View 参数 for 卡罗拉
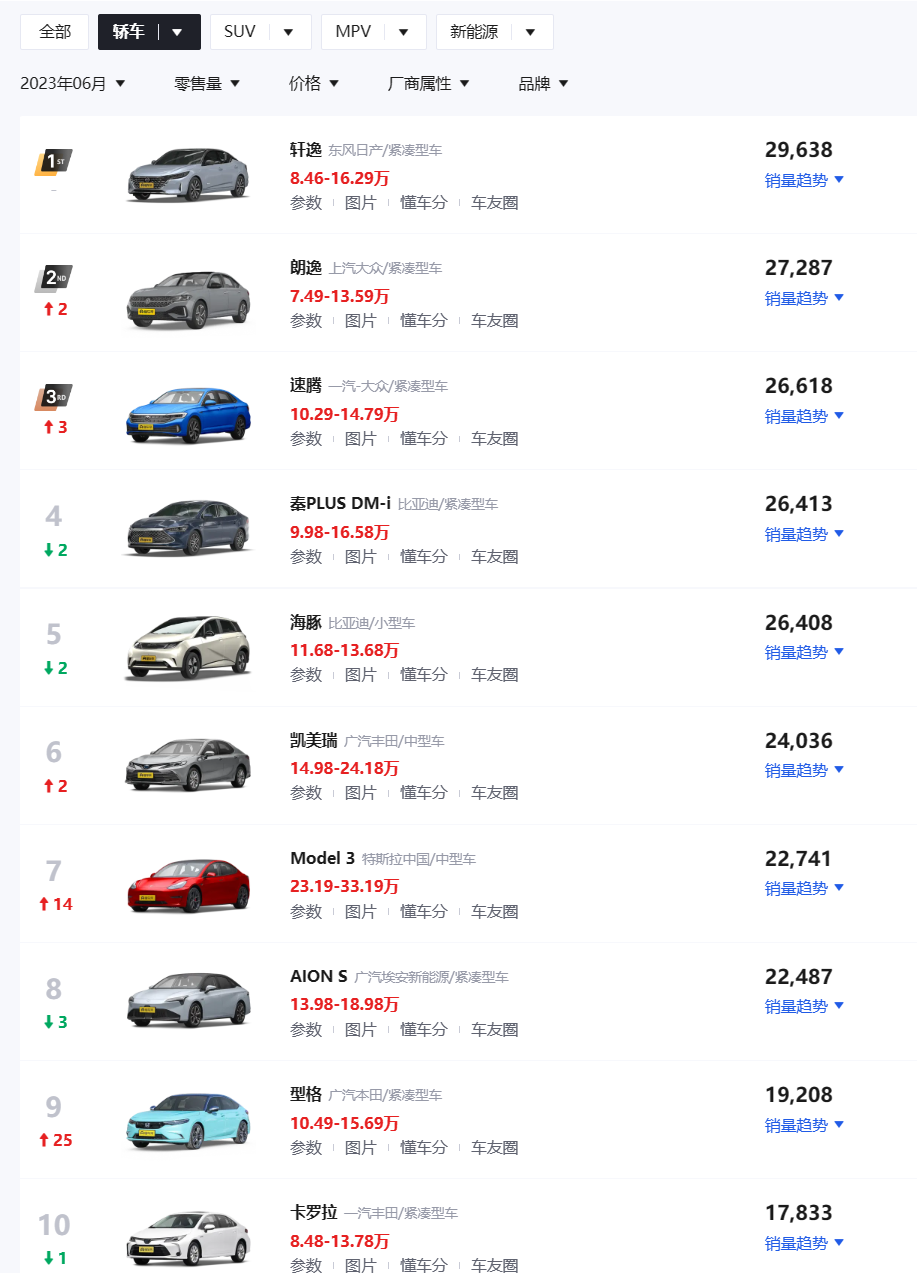 coord(306,1265)
